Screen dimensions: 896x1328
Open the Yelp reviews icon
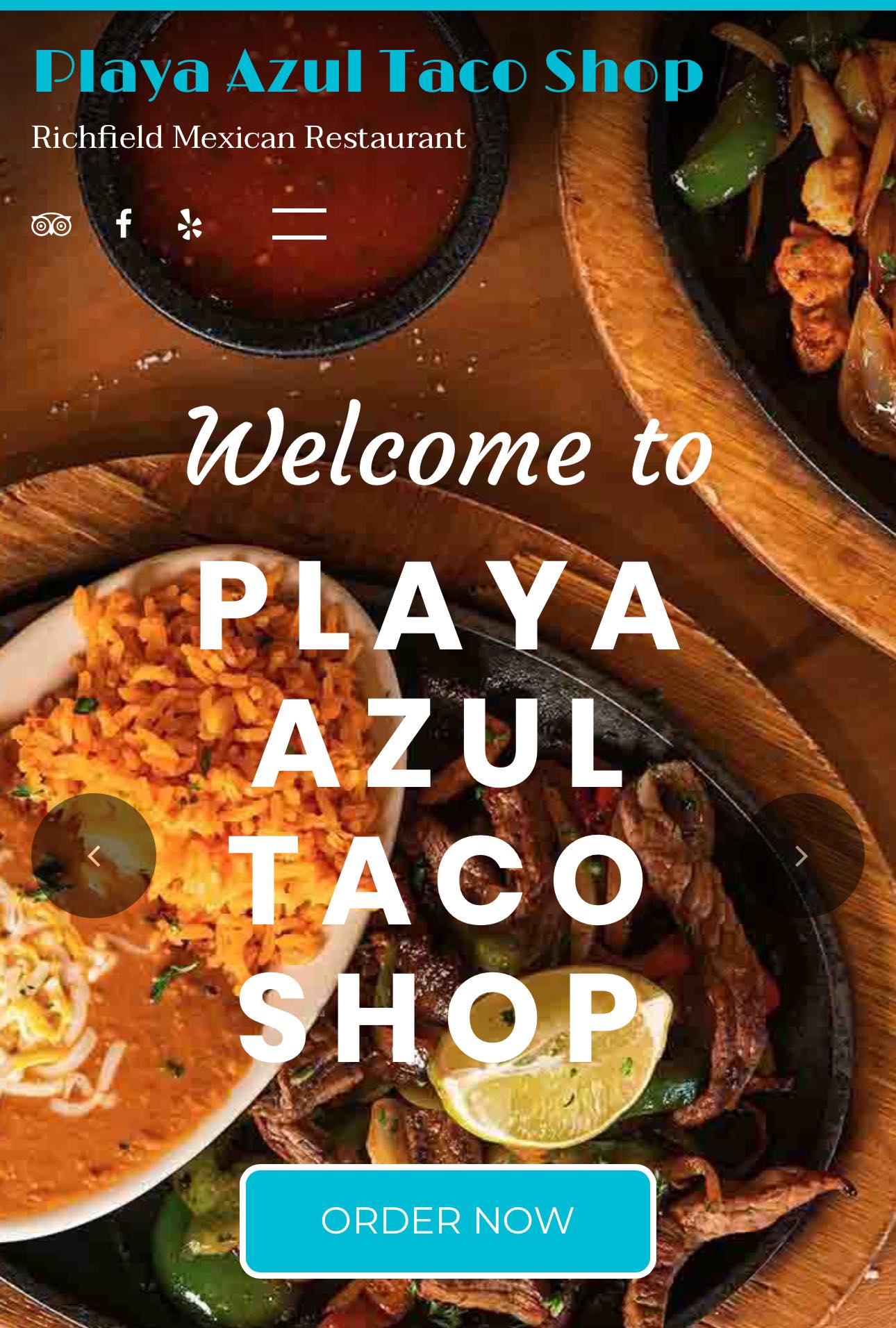(x=189, y=224)
